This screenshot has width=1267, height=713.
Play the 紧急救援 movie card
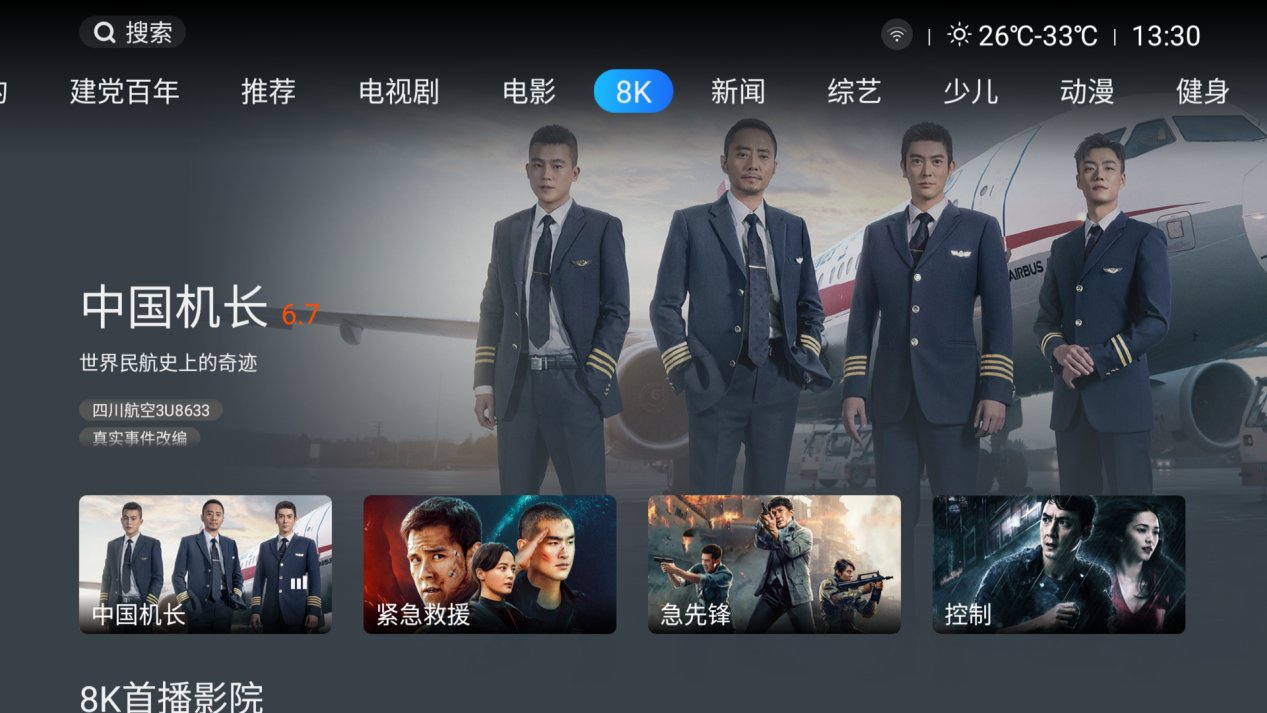point(489,564)
